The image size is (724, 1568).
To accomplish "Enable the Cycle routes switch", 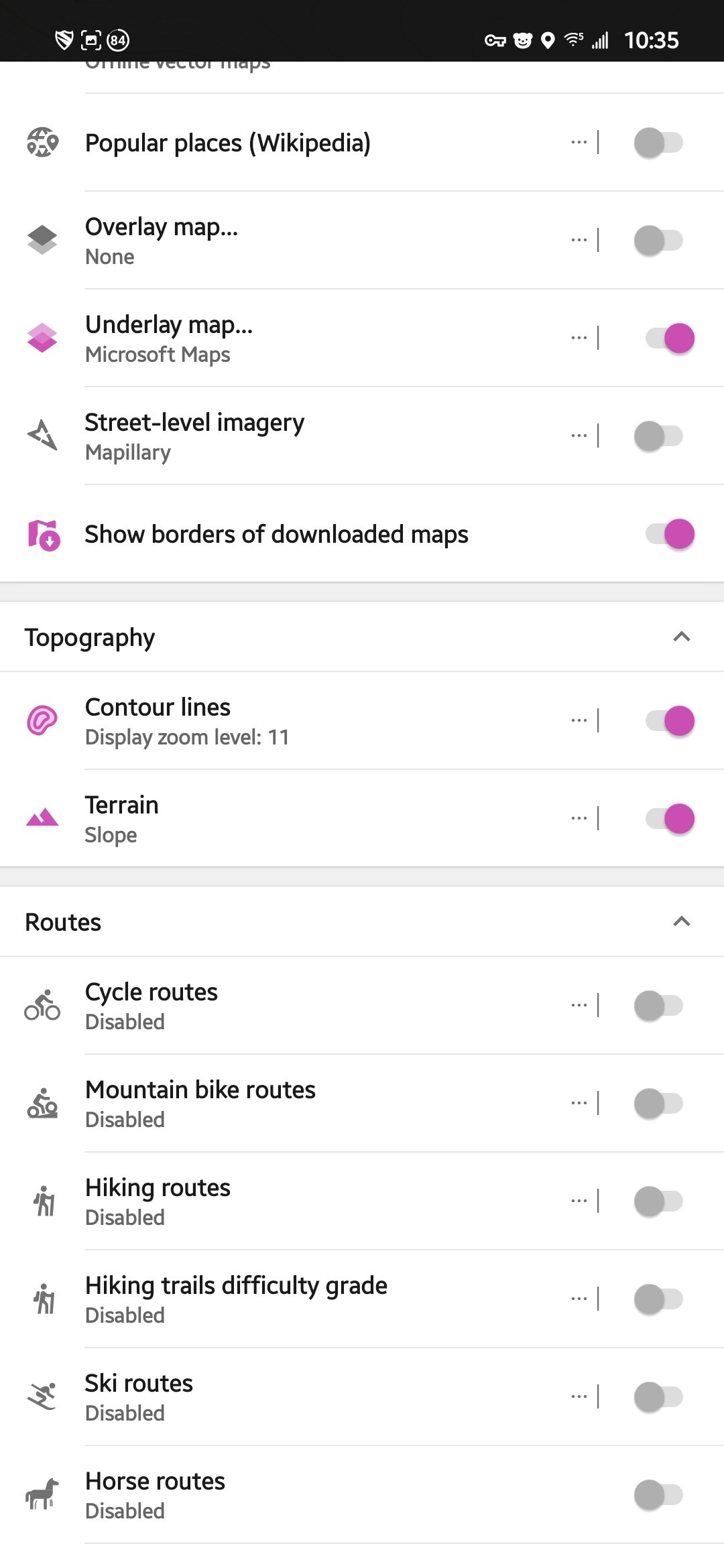I will [658, 1005].
